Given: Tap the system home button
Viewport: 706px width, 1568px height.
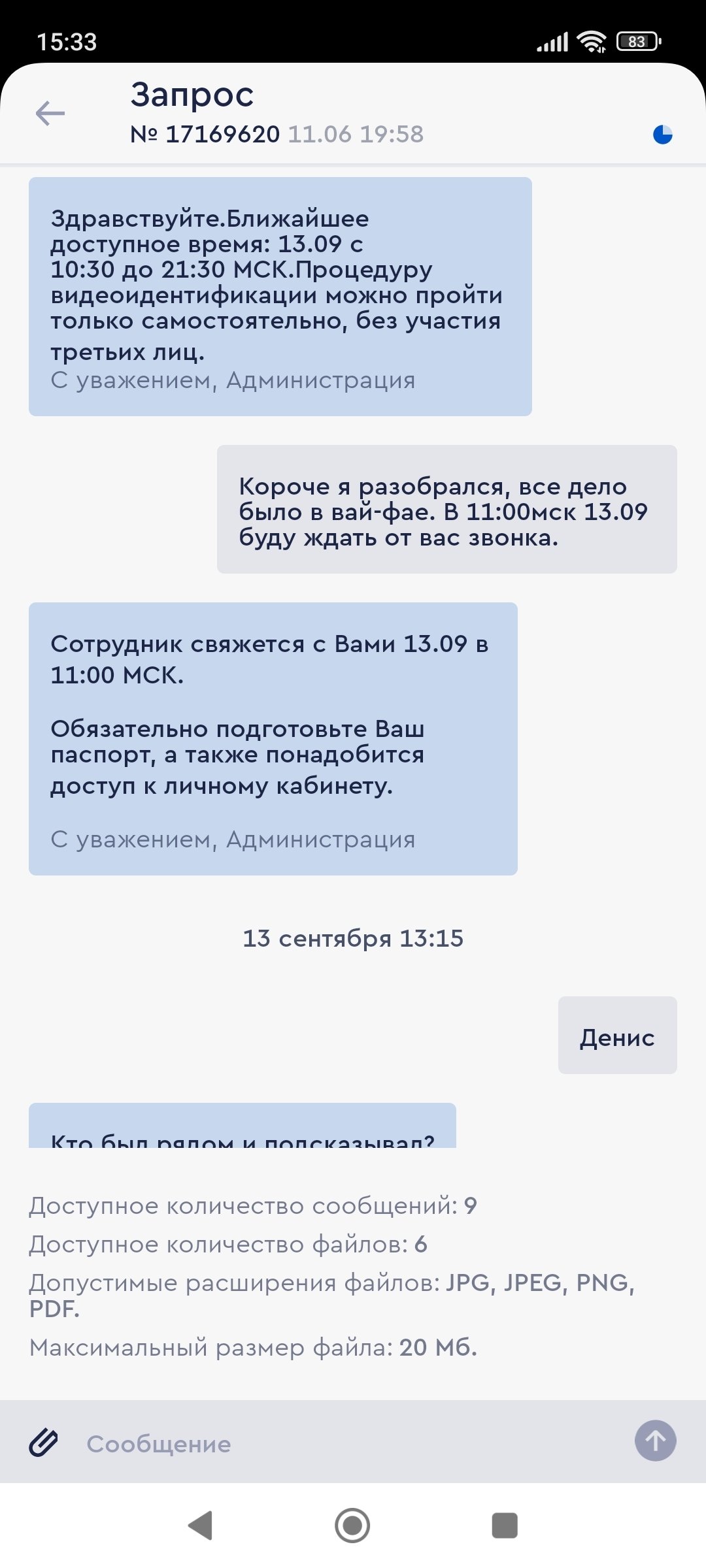Looking at the screenshot, I should point(352,1526).
